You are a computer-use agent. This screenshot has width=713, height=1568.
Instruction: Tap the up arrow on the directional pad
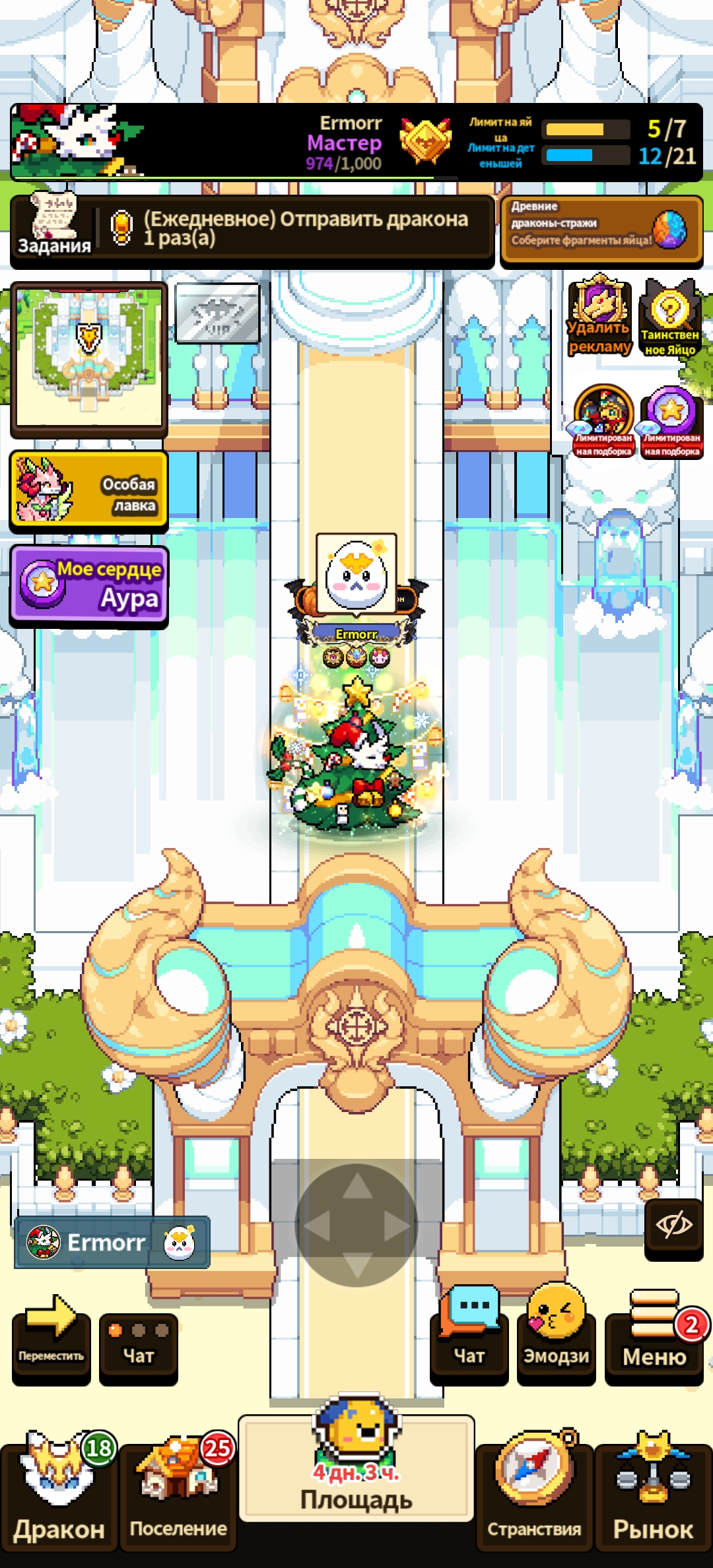(356, 1186)
